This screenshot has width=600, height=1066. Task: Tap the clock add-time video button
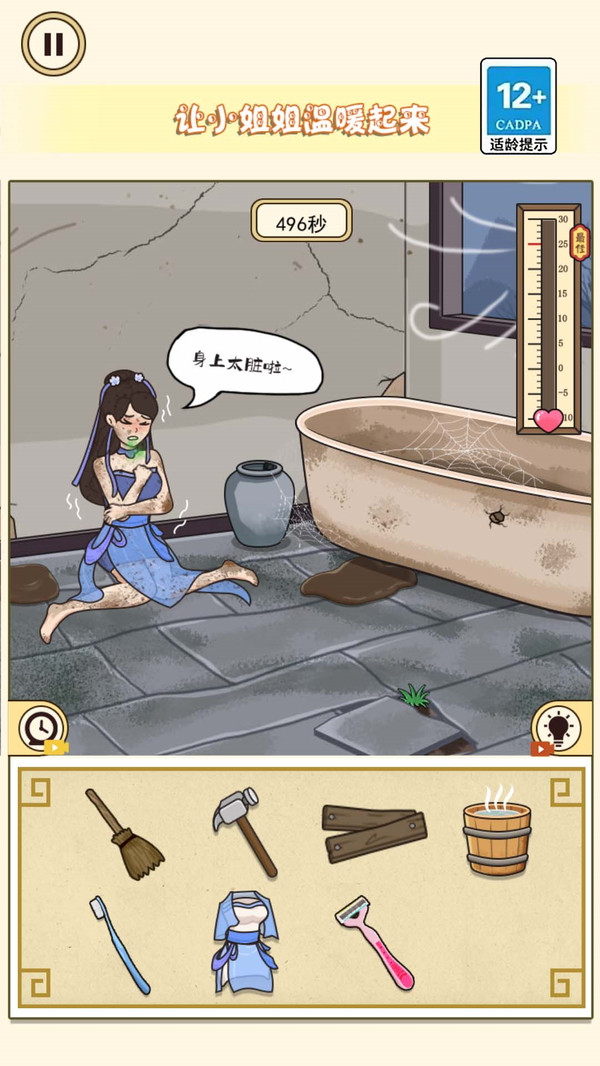tap(41, 728)
